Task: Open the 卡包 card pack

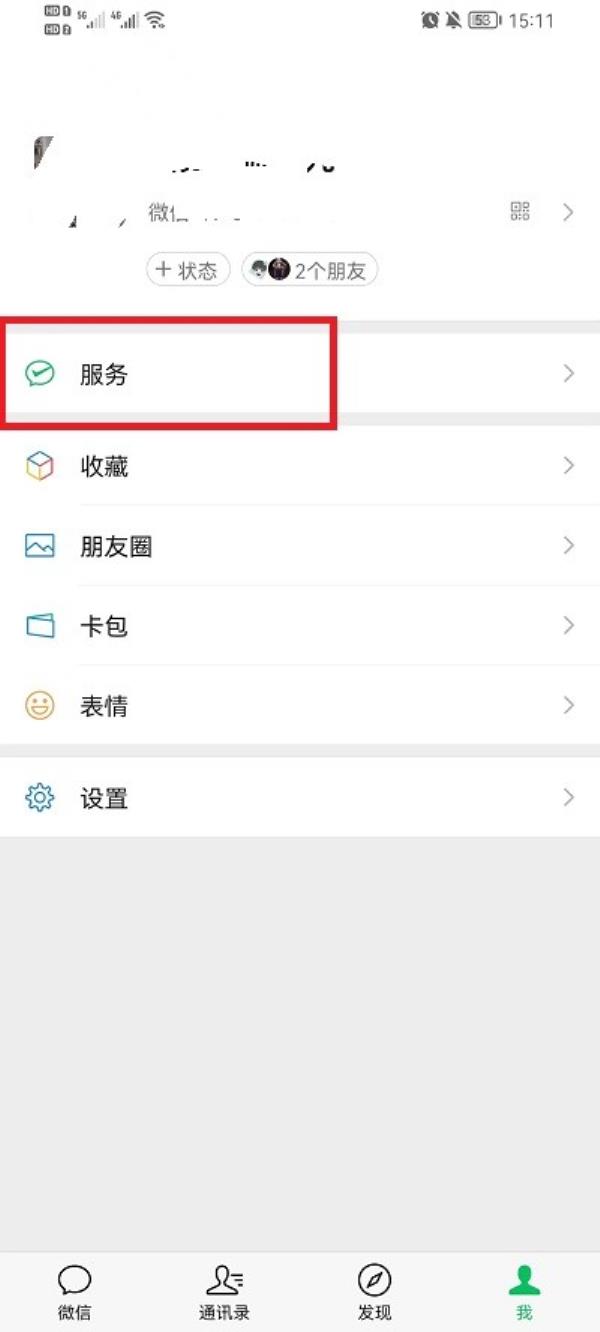Action: (300, 626)
